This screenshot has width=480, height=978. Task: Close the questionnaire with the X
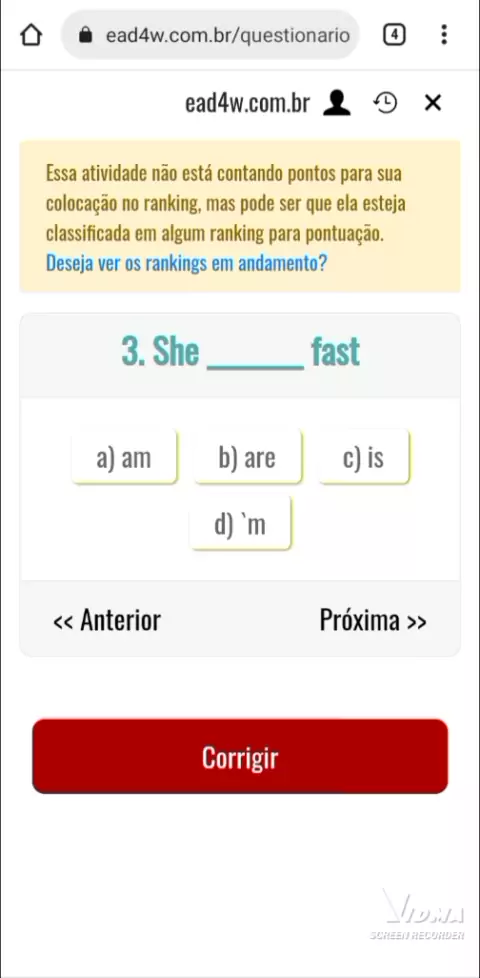433,103
